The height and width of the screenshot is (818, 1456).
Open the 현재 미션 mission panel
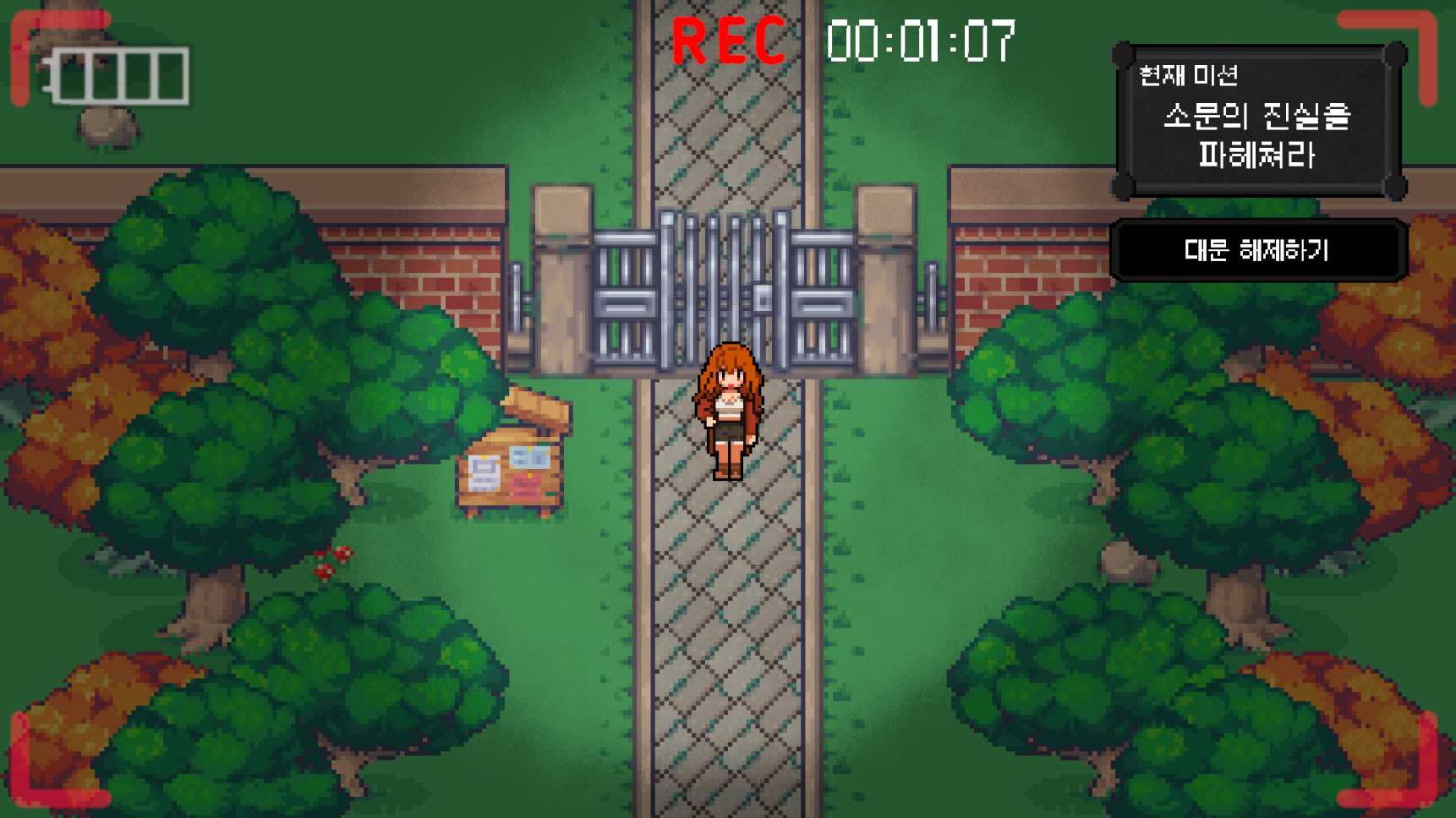point(1257,122)
